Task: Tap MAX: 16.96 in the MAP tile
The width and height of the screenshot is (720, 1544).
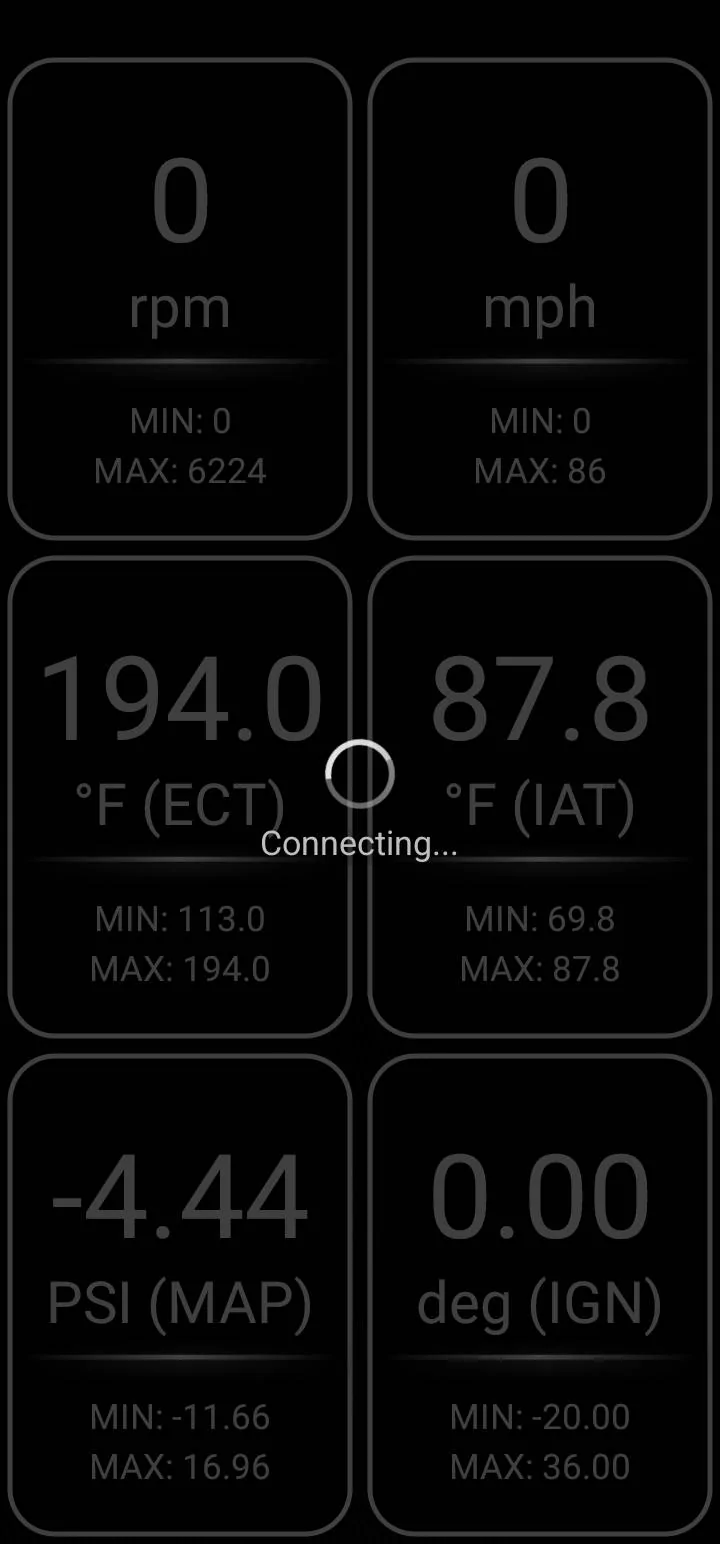Action: point(180,1465)
